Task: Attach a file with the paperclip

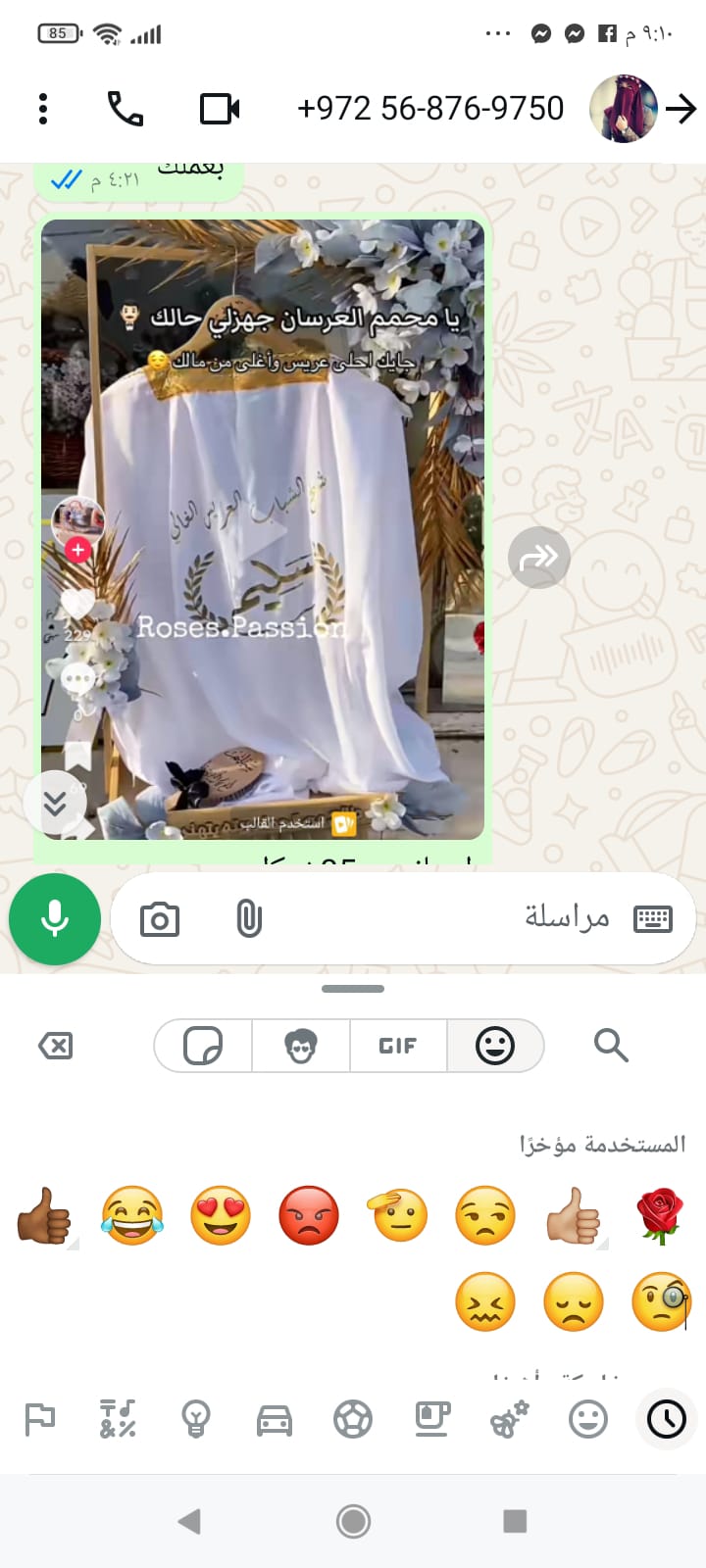Action: coord(249,919)
